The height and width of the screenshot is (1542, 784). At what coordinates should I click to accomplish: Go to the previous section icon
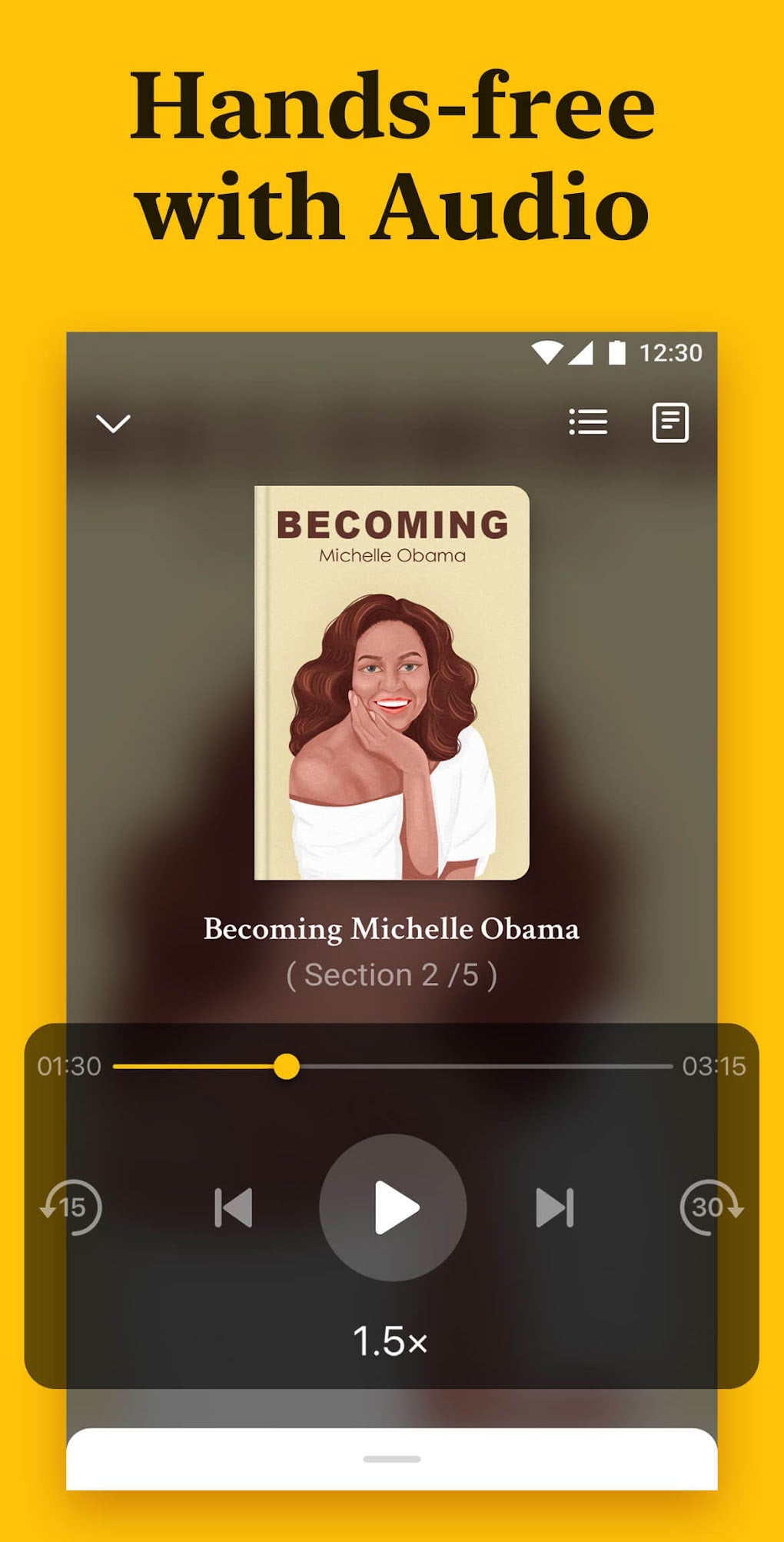(232, 1207)
